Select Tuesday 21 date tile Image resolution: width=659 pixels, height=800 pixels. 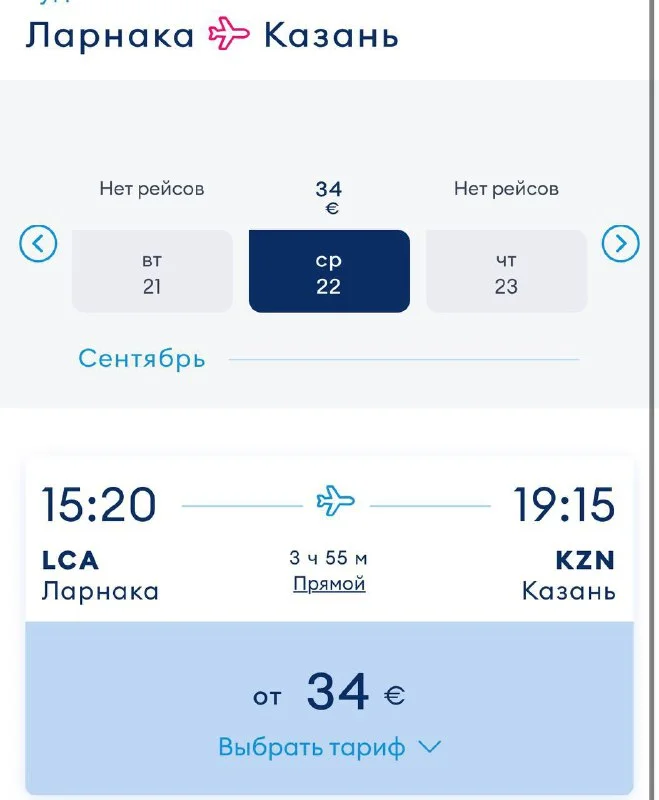(152, 272)
